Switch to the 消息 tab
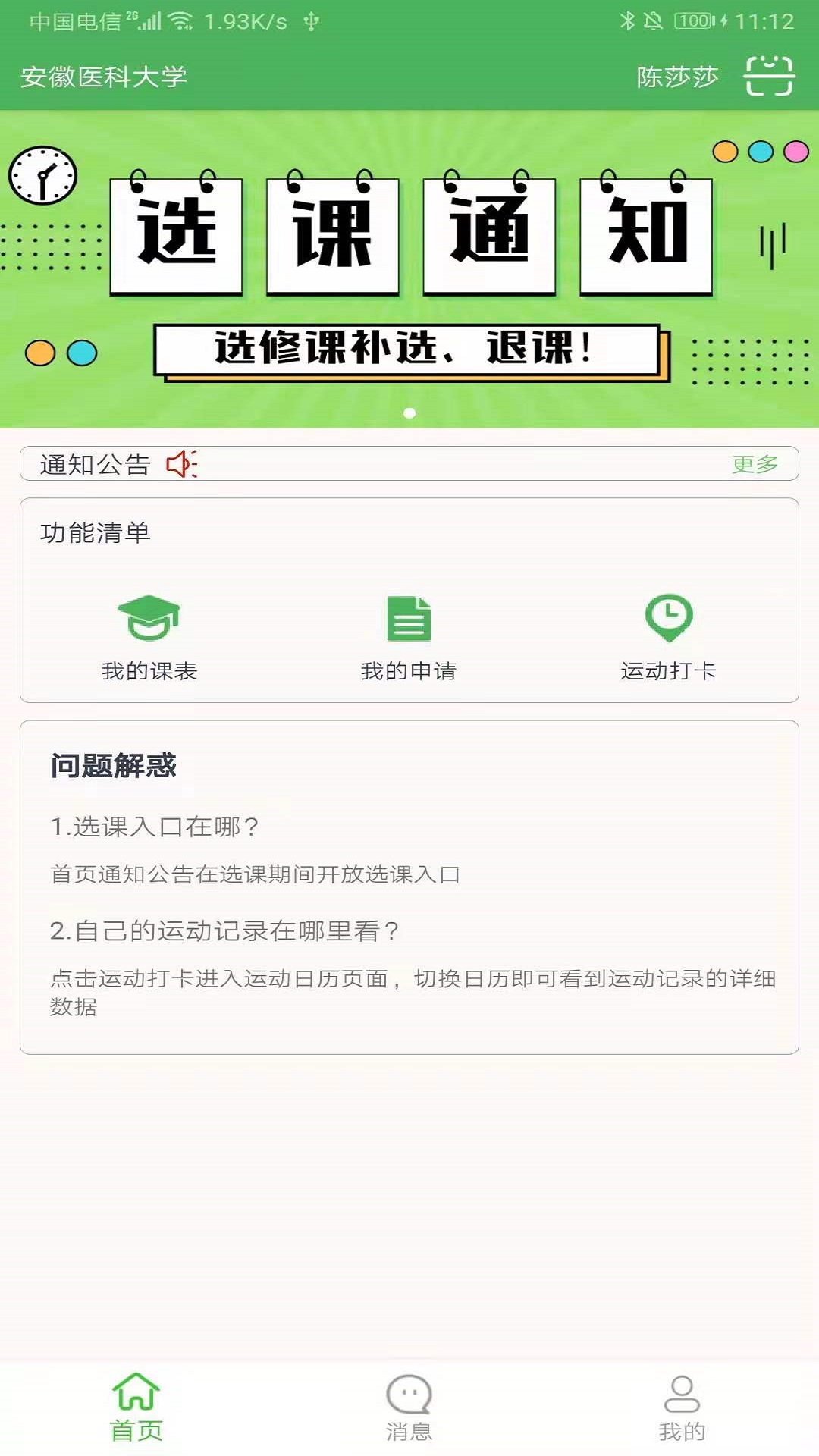This screenshot has height=1456, width=819. click(409, 1407)
